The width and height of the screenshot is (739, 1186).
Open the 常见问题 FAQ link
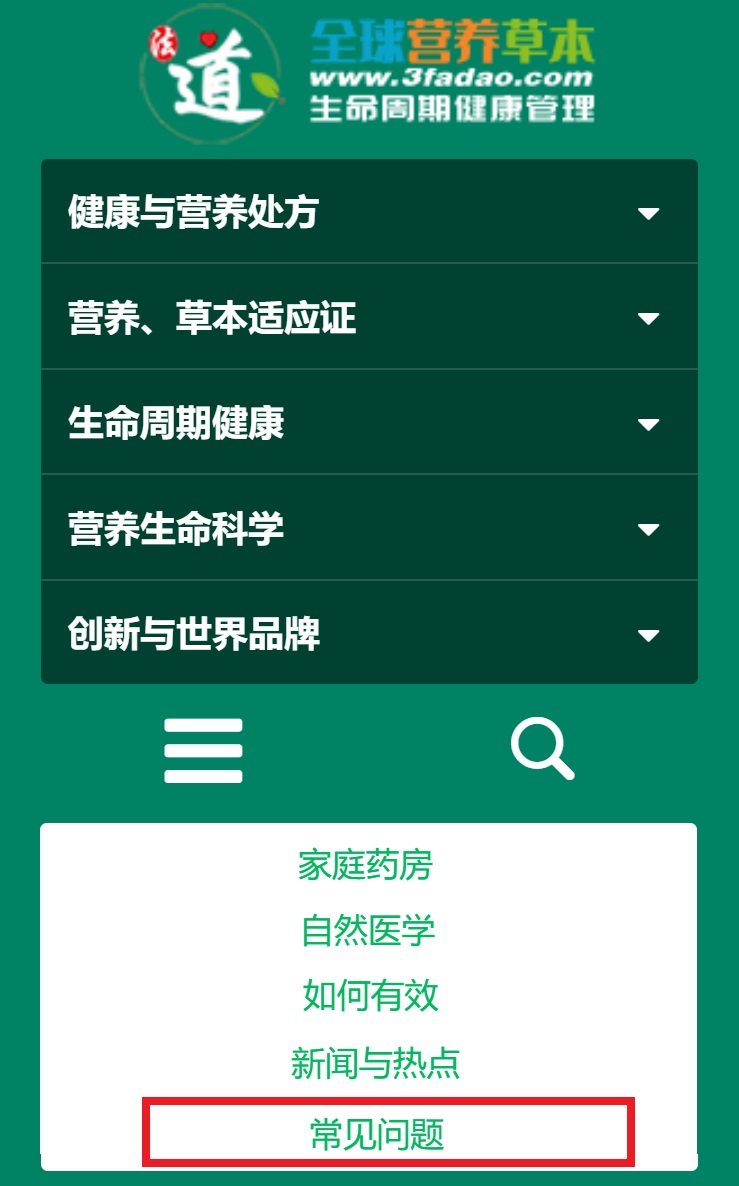pos(377,1134)
